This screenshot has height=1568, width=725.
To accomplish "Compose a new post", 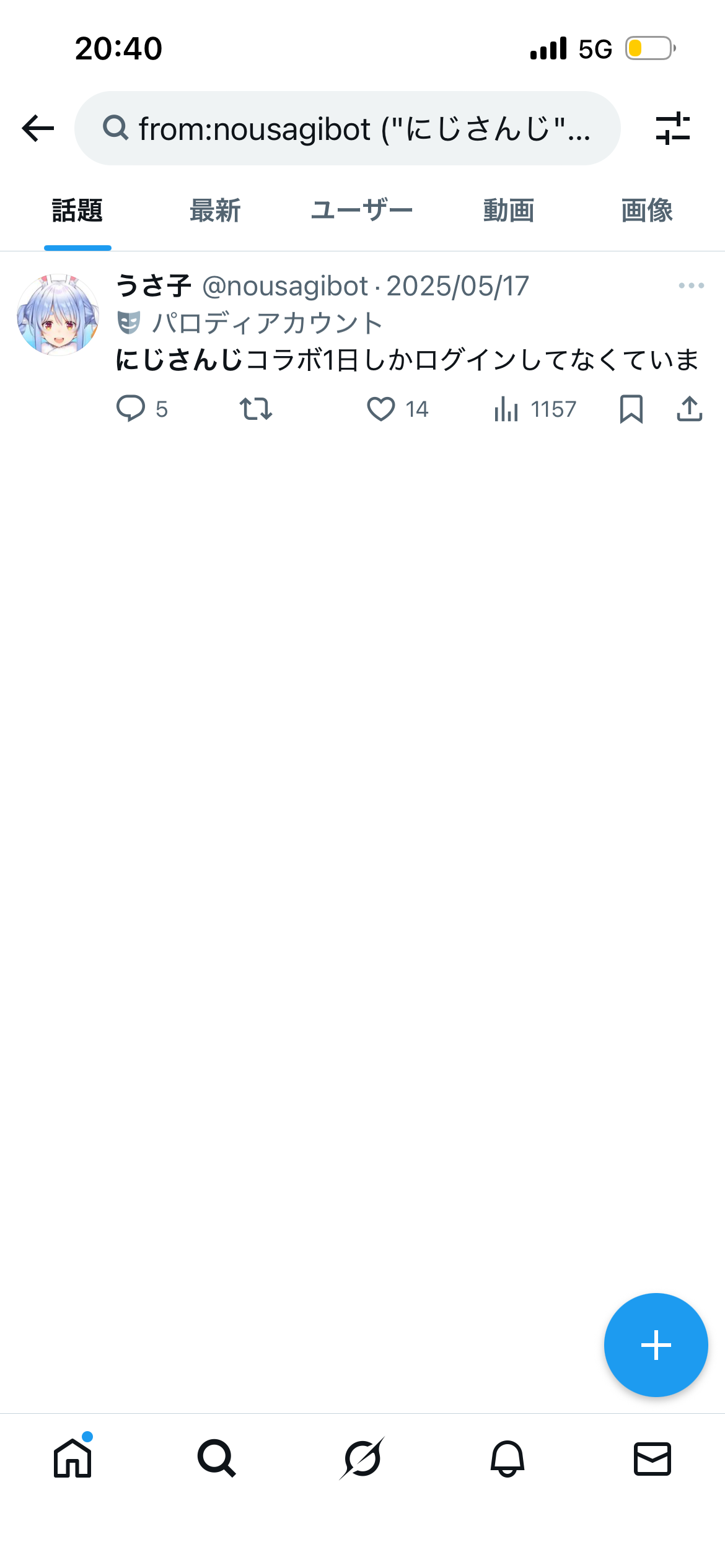I will tap(656, 1346).
